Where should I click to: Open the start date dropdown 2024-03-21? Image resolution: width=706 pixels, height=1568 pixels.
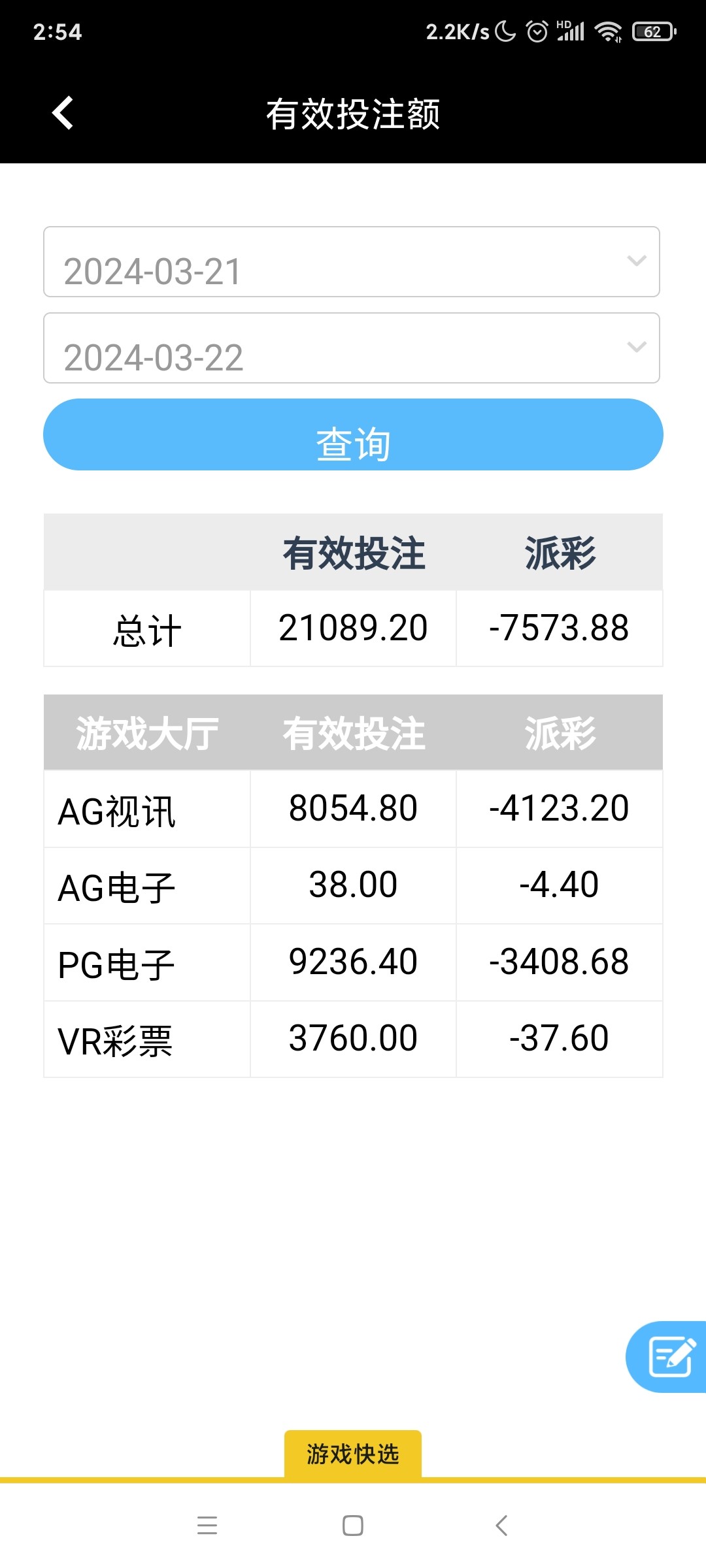pyautogui.click(x=352, y=262)
